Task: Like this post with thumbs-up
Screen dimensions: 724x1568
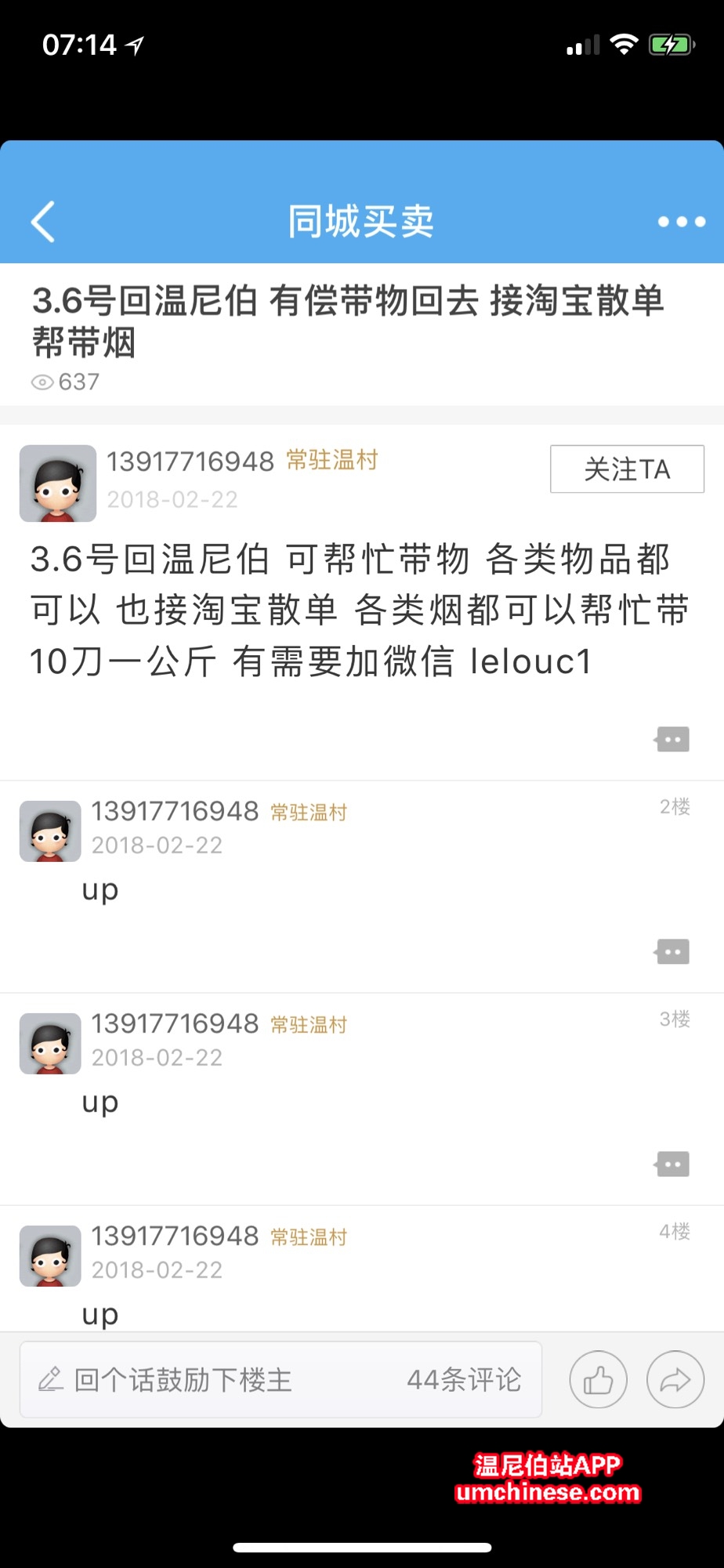Action: tap(598, 1380)
